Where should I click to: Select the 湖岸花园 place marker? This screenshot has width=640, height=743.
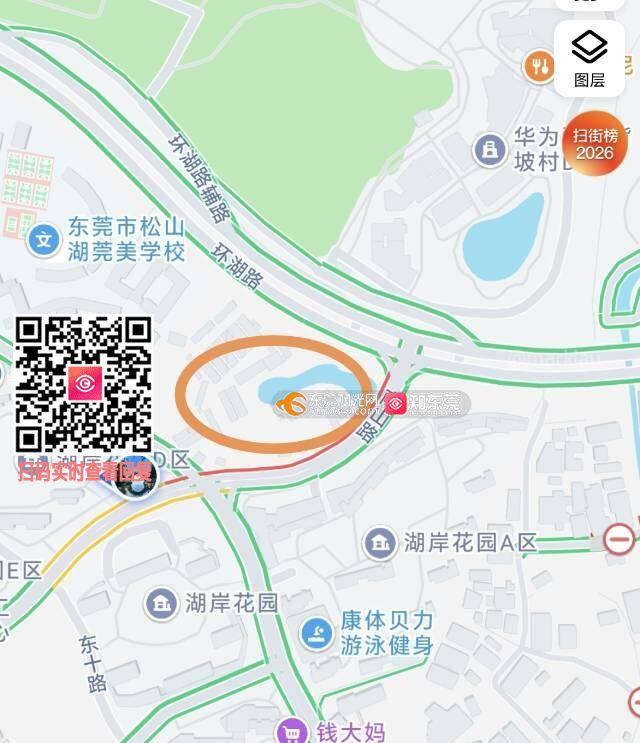161,602
